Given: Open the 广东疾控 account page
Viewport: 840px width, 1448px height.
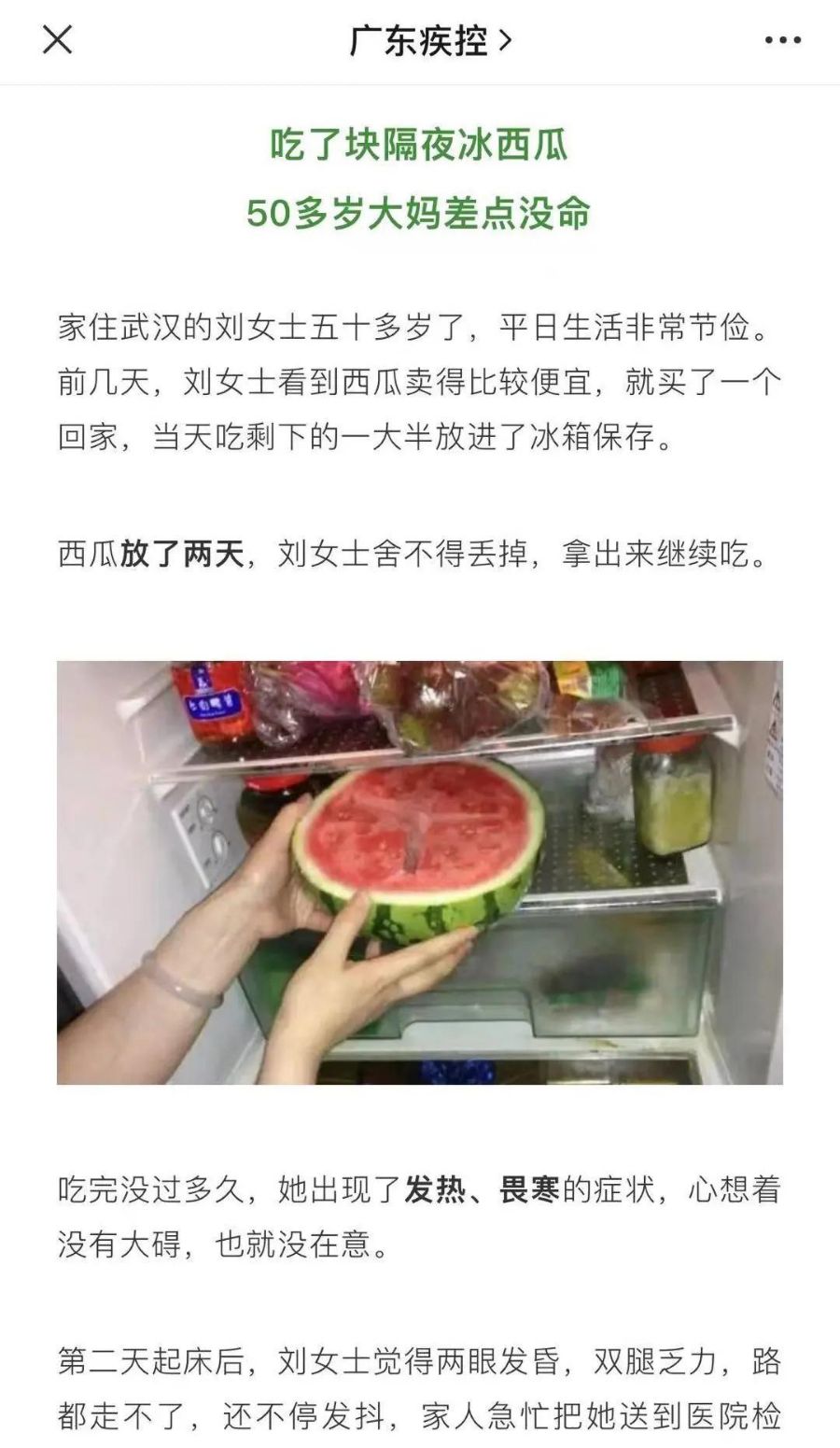Looking at the screenshot, I should pyautogui.click(x=430, y=41).
